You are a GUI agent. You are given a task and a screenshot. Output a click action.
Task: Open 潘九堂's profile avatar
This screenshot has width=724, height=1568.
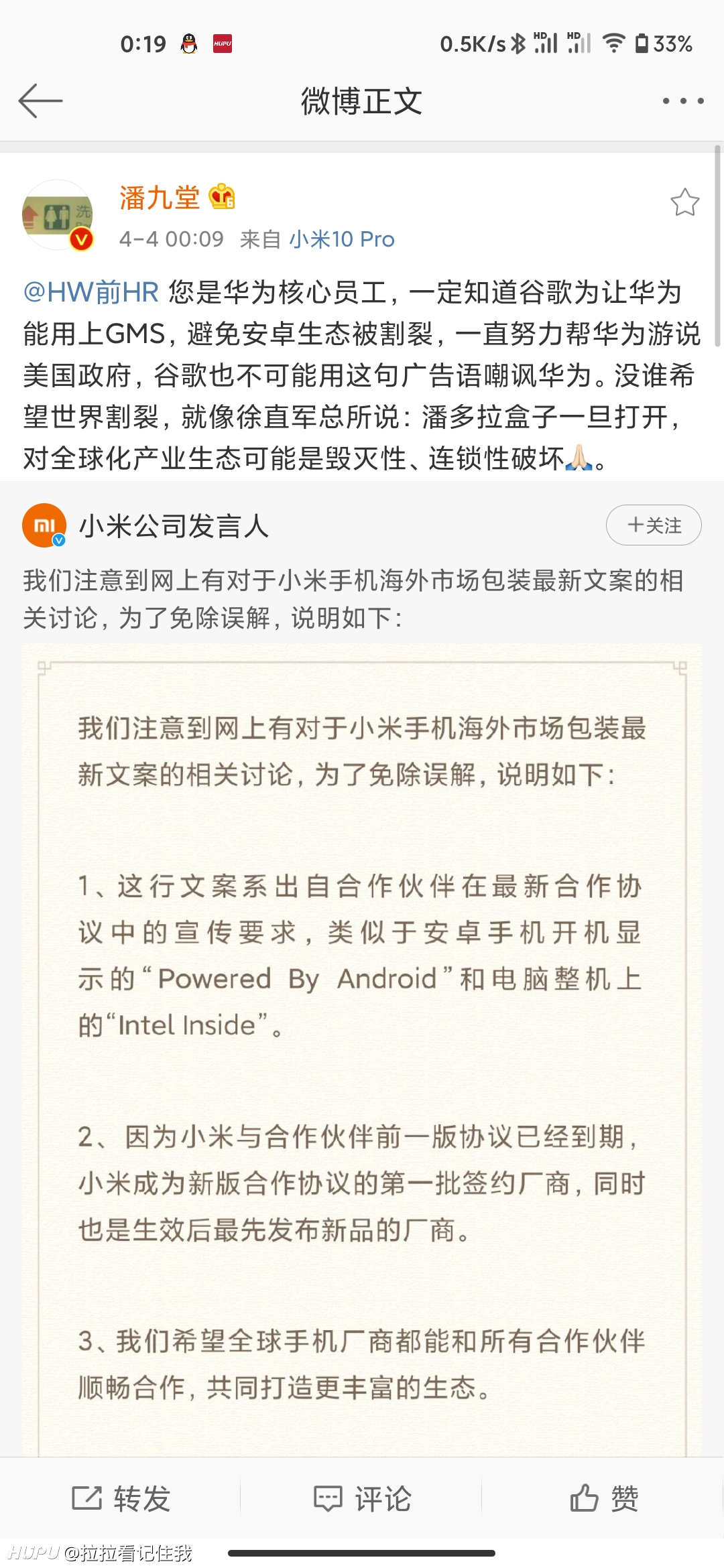pyautogui.click(x=57, y=215)
